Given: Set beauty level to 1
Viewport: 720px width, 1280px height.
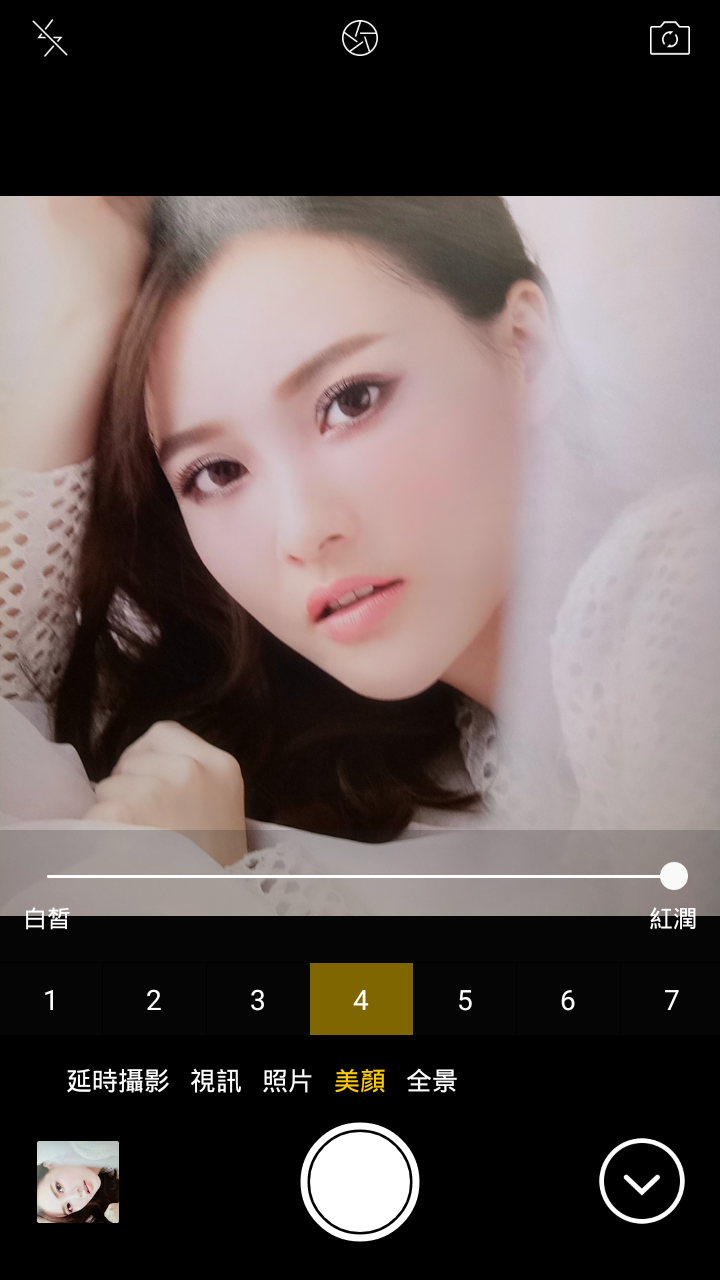Looking at the screenshot, I should (51, 999).
